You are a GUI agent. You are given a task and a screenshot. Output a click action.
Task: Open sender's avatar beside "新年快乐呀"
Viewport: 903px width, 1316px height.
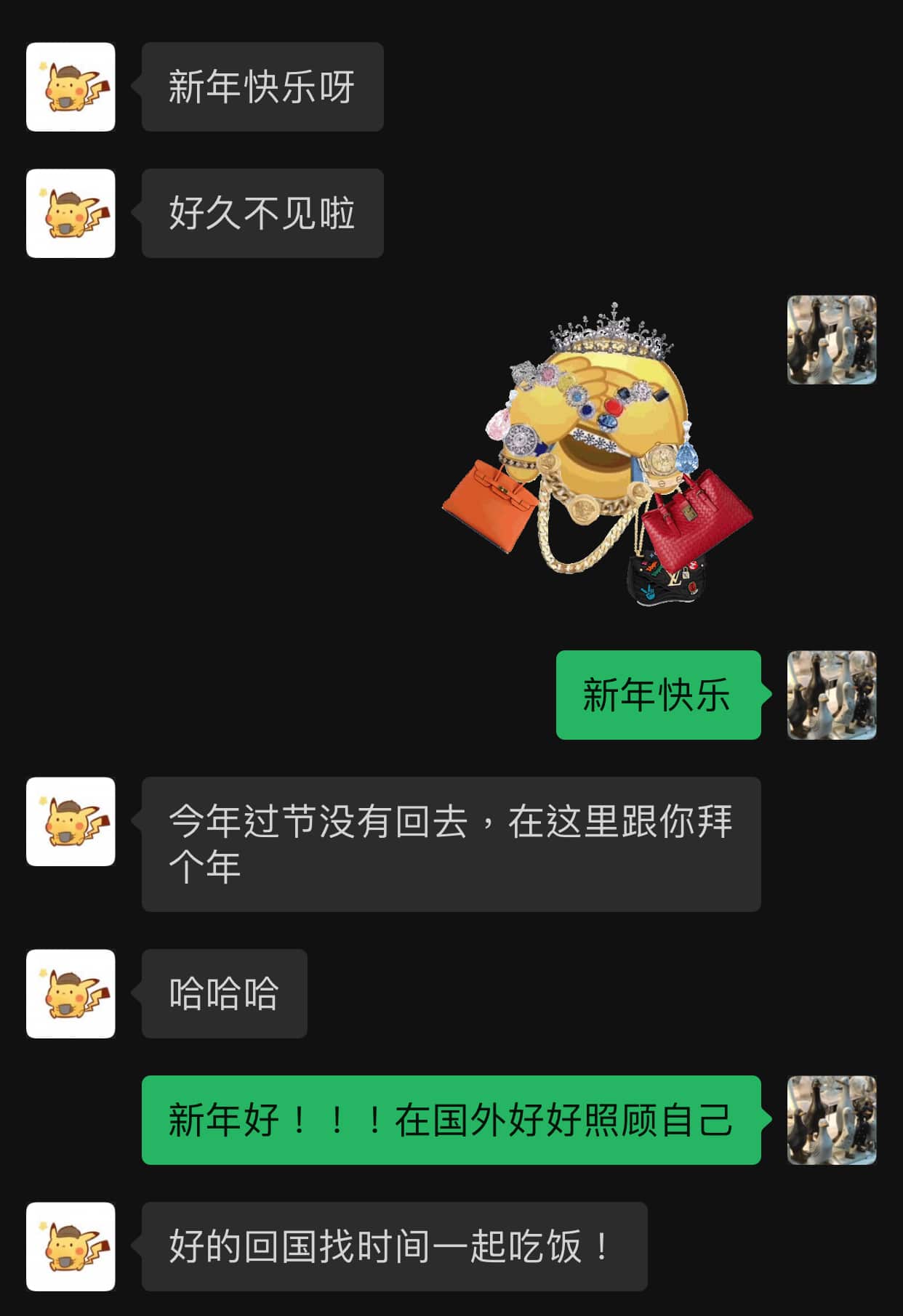pyautogui.click(x=71, y=87)
